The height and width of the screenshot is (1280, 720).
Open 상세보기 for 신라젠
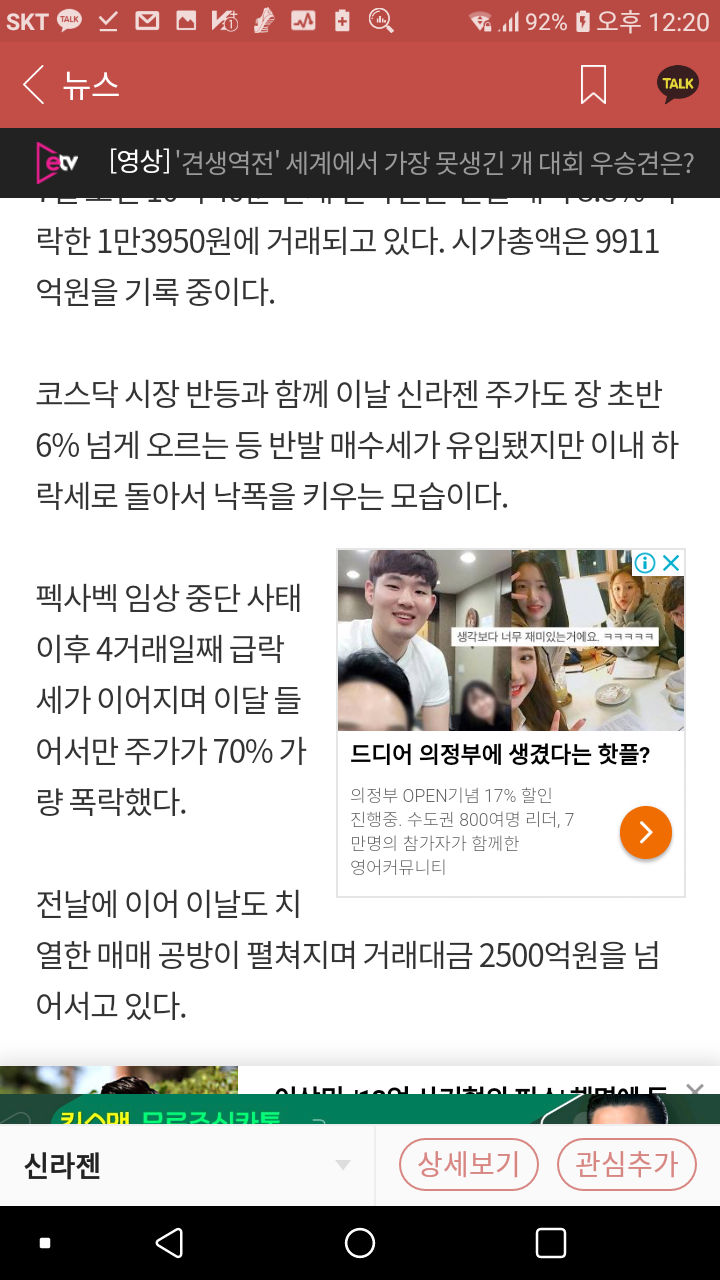(x=469, y=1164)
